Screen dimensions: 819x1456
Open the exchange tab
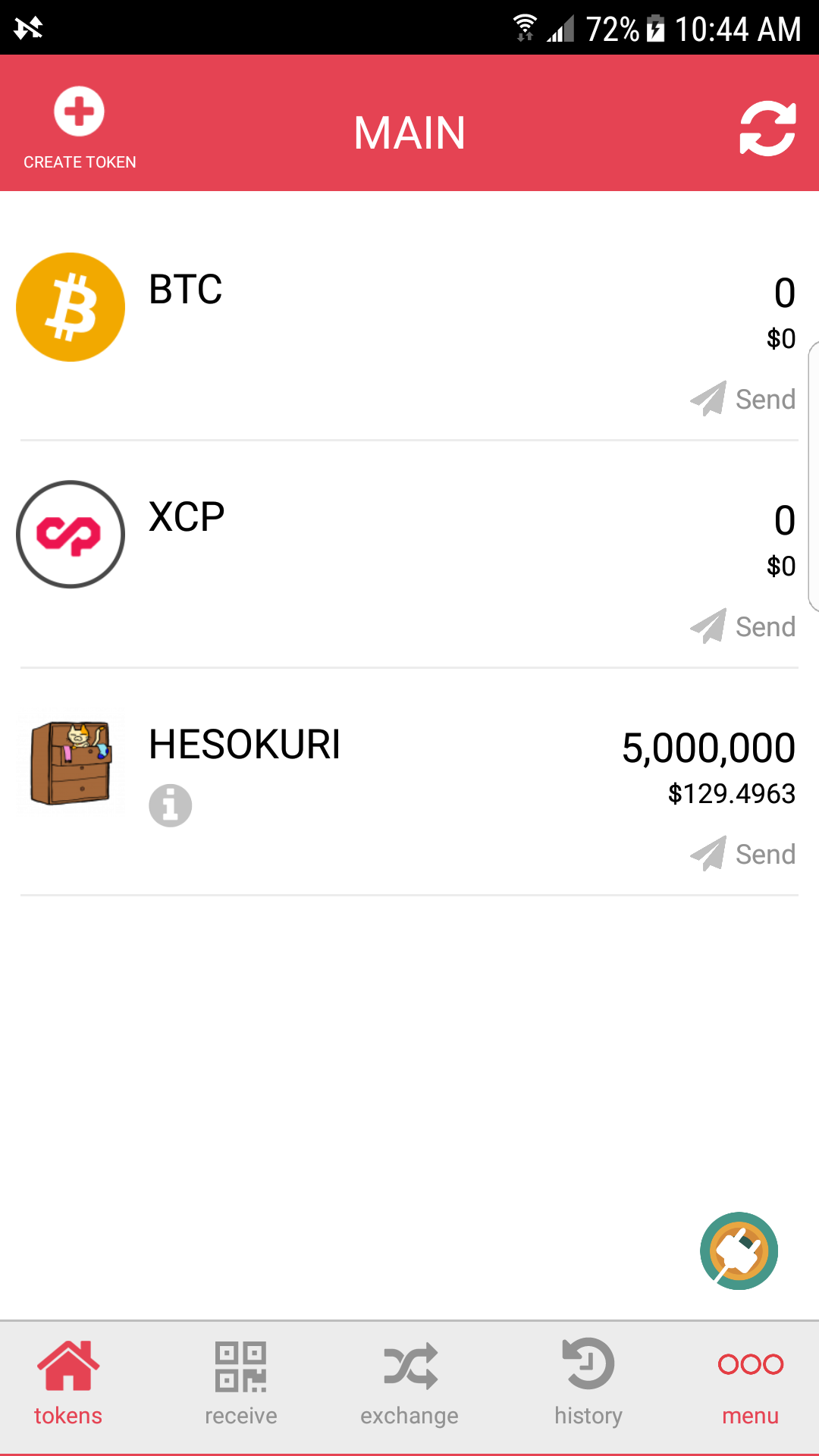coord(409,1385)
